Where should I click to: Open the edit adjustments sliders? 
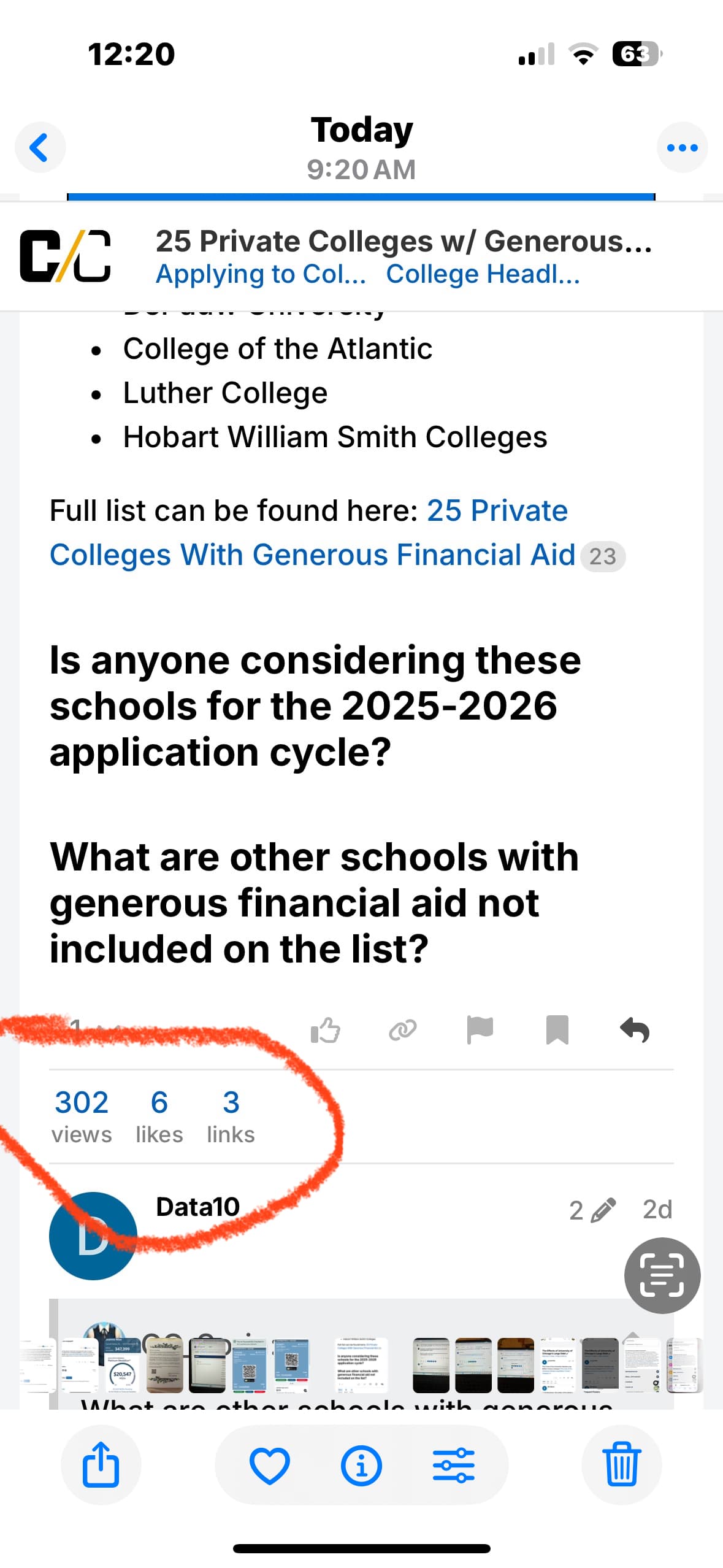point(453,1465)
